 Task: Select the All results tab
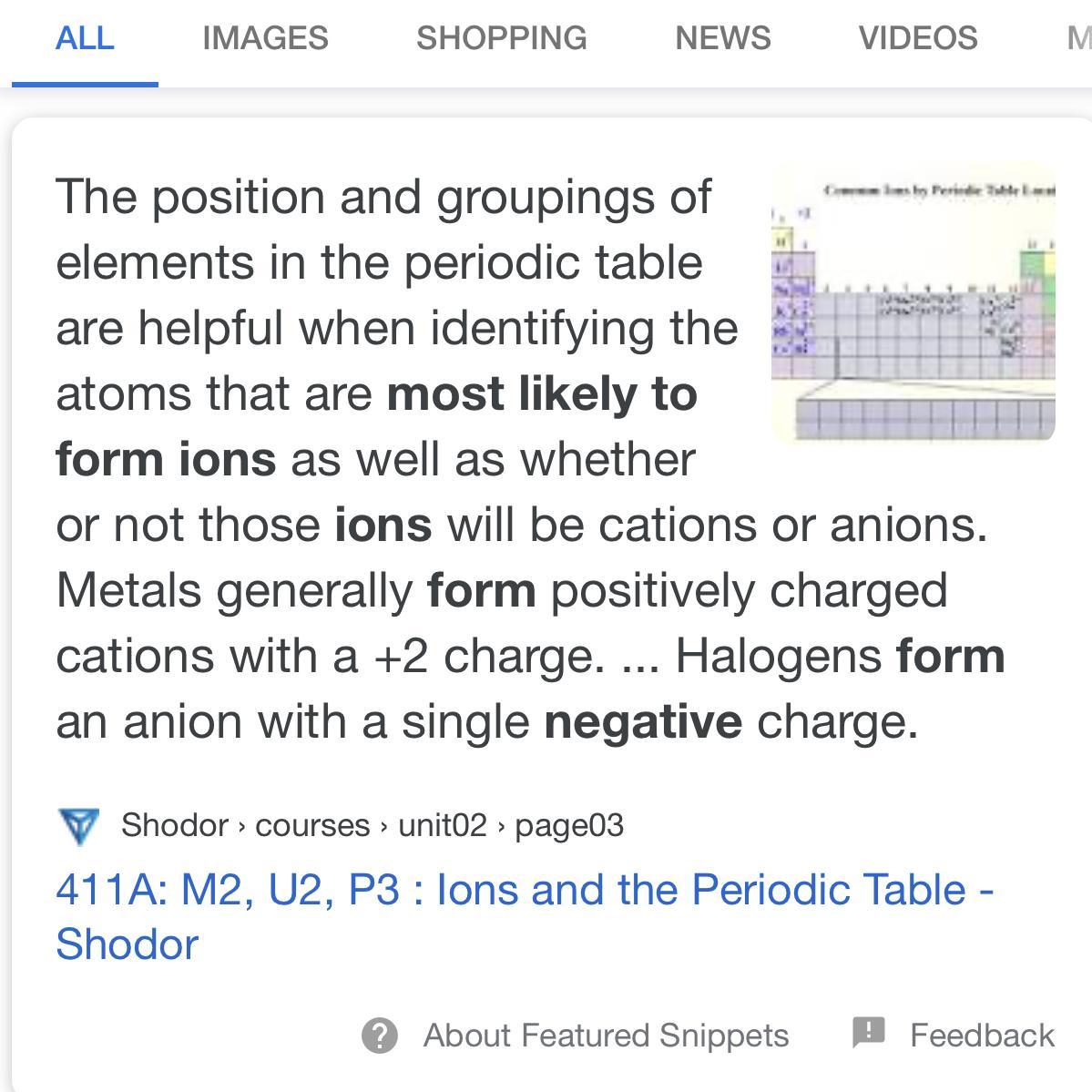click(85, 38)
